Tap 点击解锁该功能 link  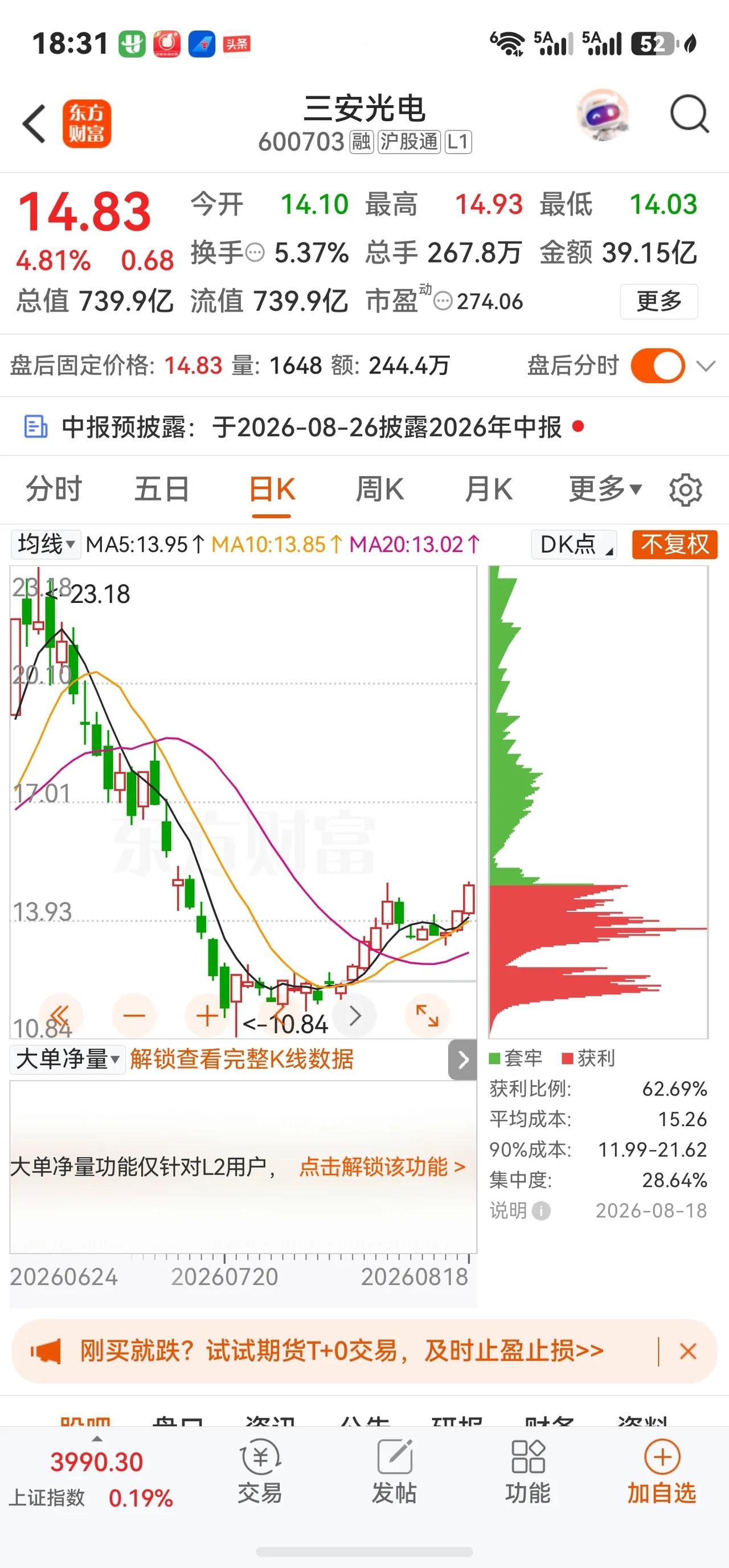pyautogui.click(x=383, y=1166)
